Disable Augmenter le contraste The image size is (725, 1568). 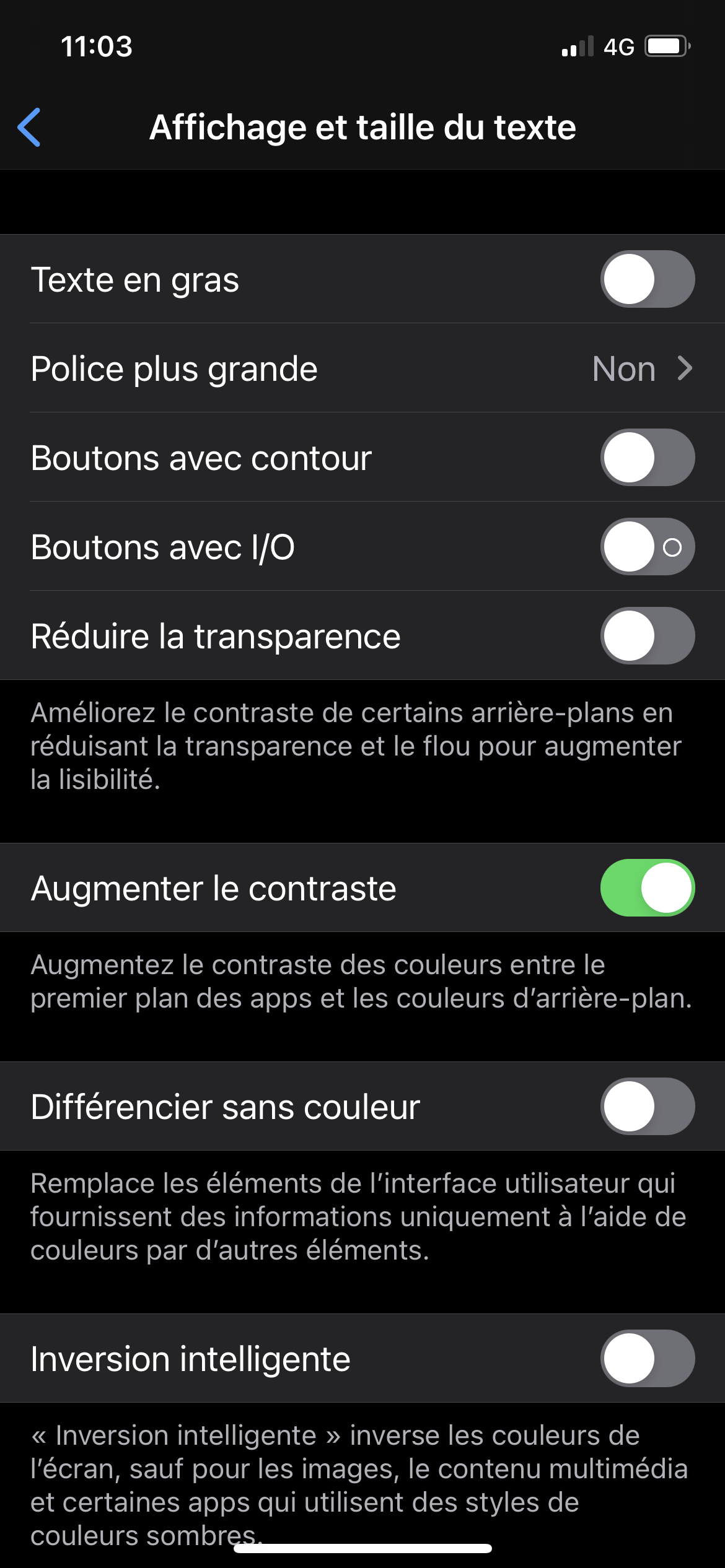(647, 887)
